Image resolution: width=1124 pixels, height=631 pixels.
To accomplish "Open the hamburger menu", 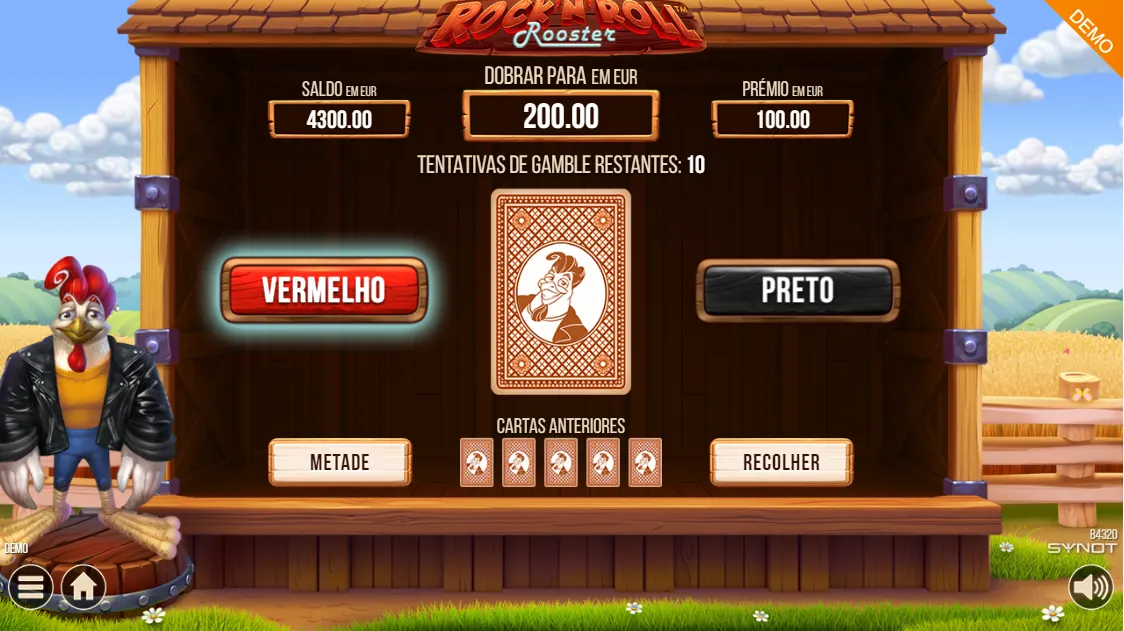I will tap(30, 587).
